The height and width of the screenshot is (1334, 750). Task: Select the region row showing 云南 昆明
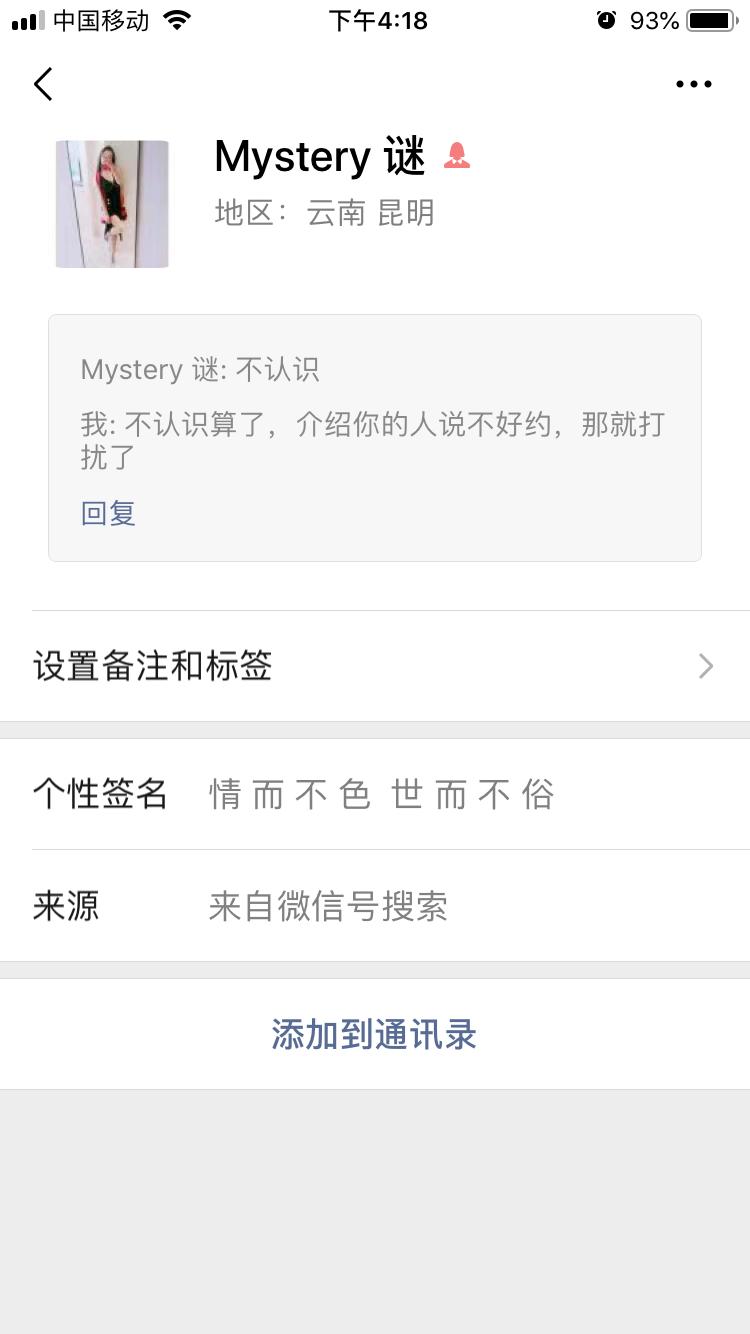324,213
